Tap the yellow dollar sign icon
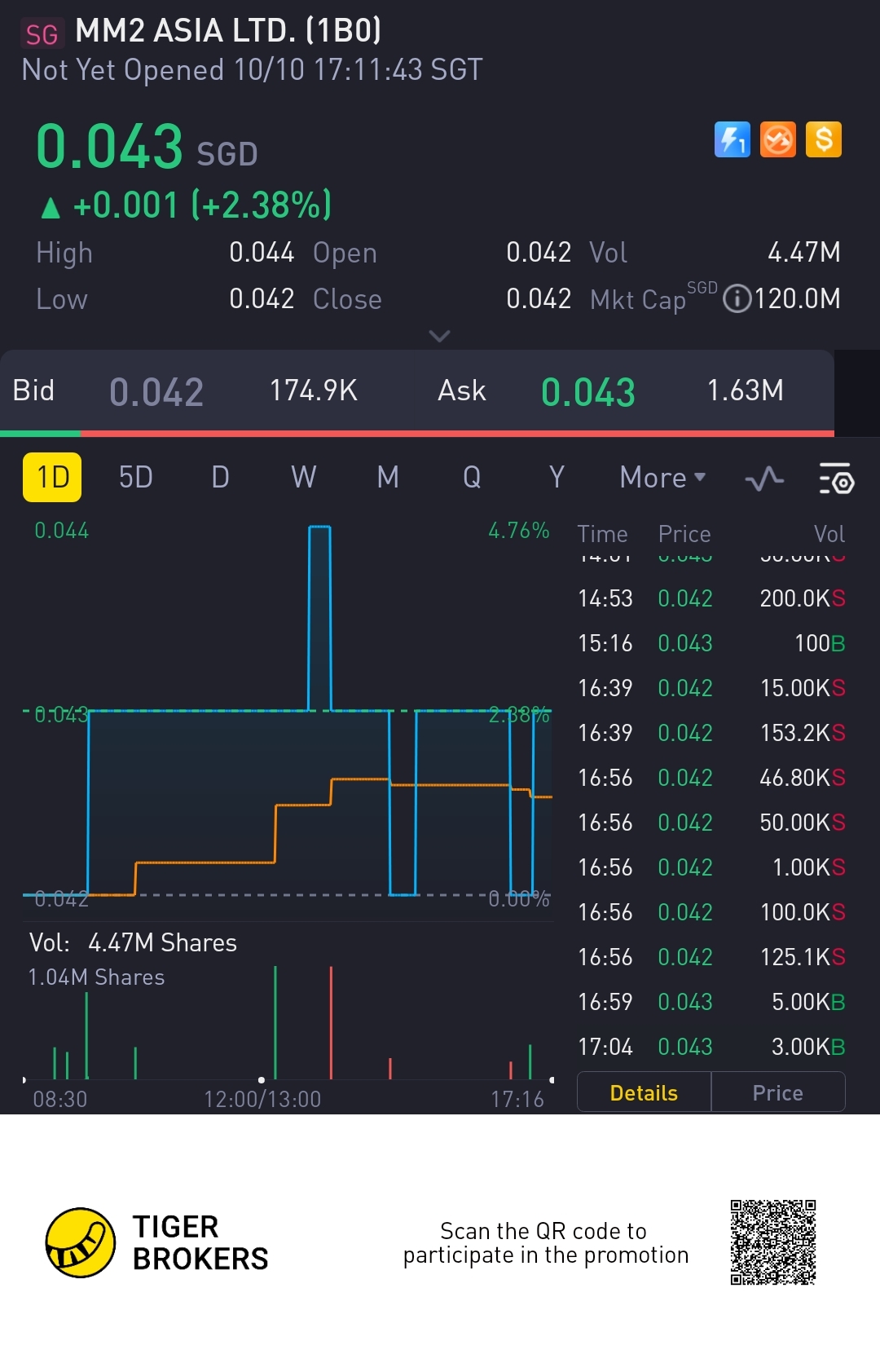The image size is (880, 1372). pos(823,139)
